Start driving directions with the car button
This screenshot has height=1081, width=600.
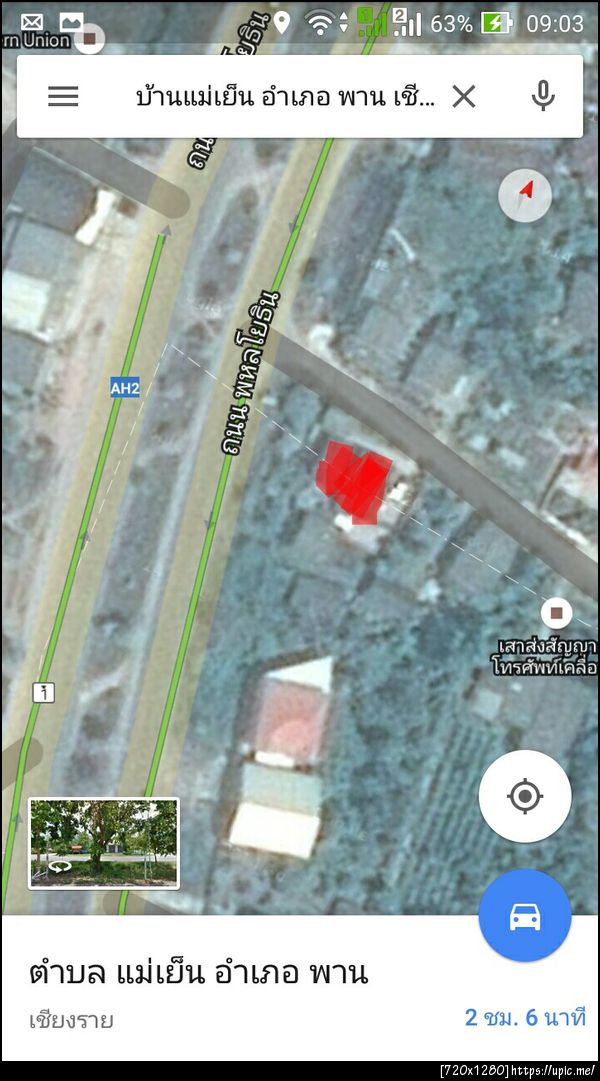tap(525, 915)
